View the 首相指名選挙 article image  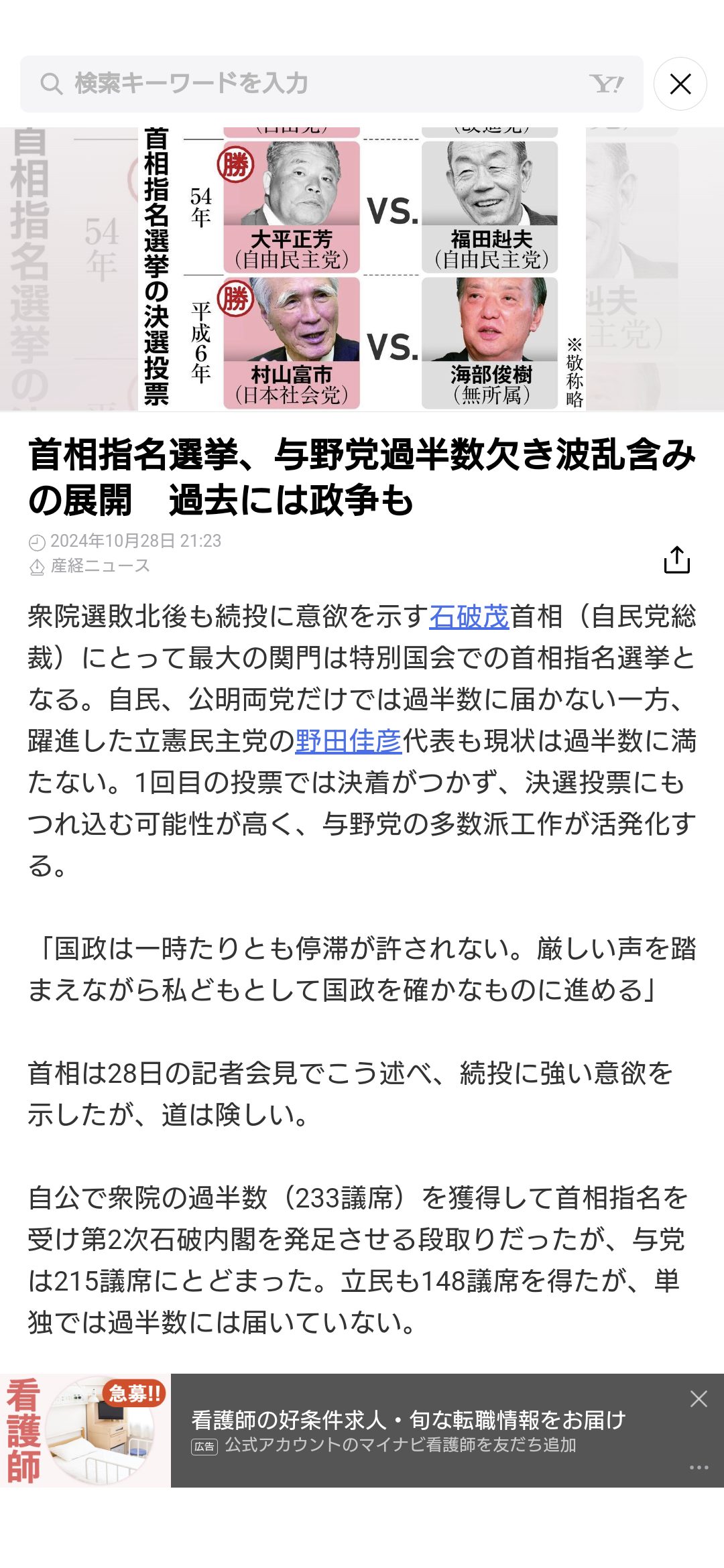tap(362, 269)
